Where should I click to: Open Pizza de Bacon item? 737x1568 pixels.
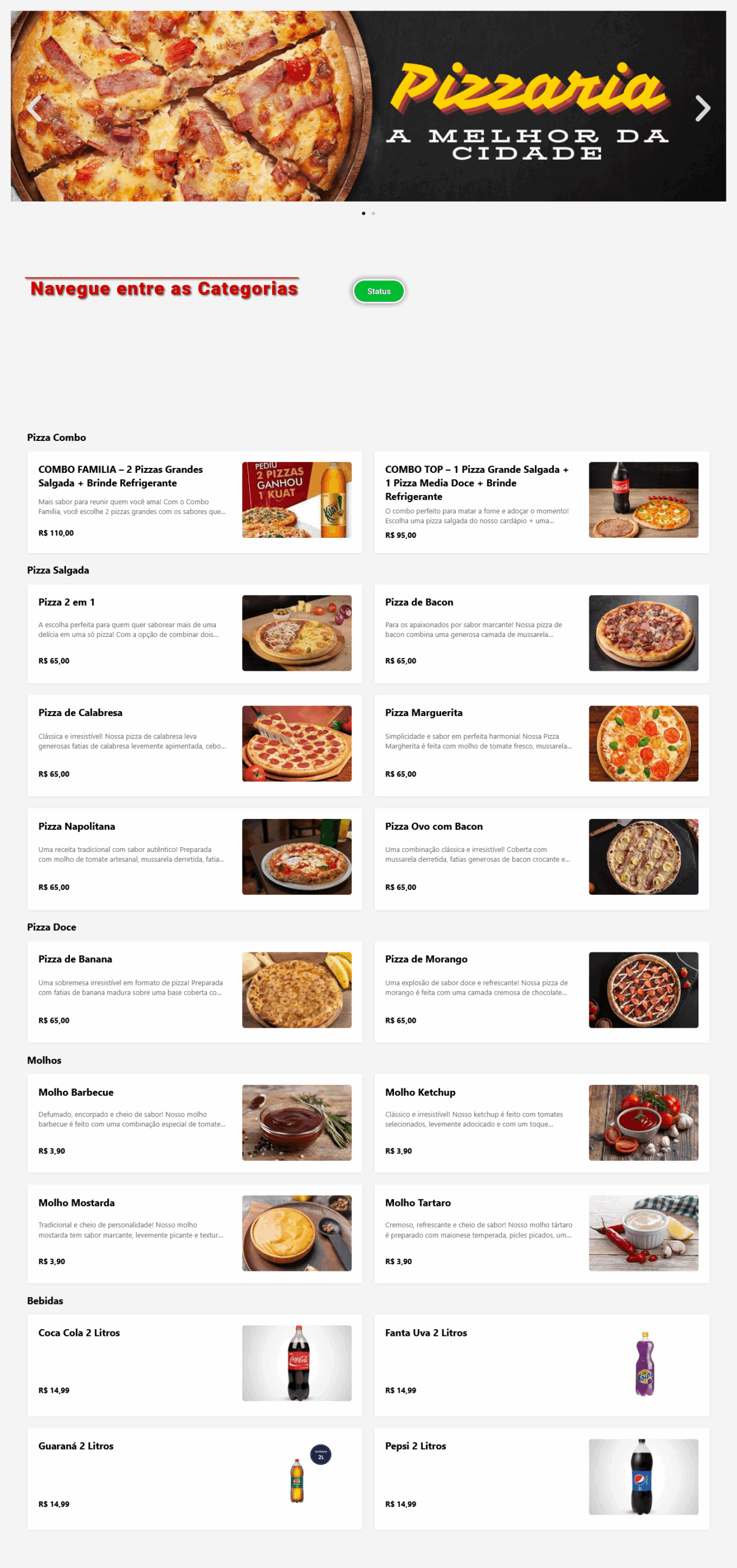[x=541, y=633]
